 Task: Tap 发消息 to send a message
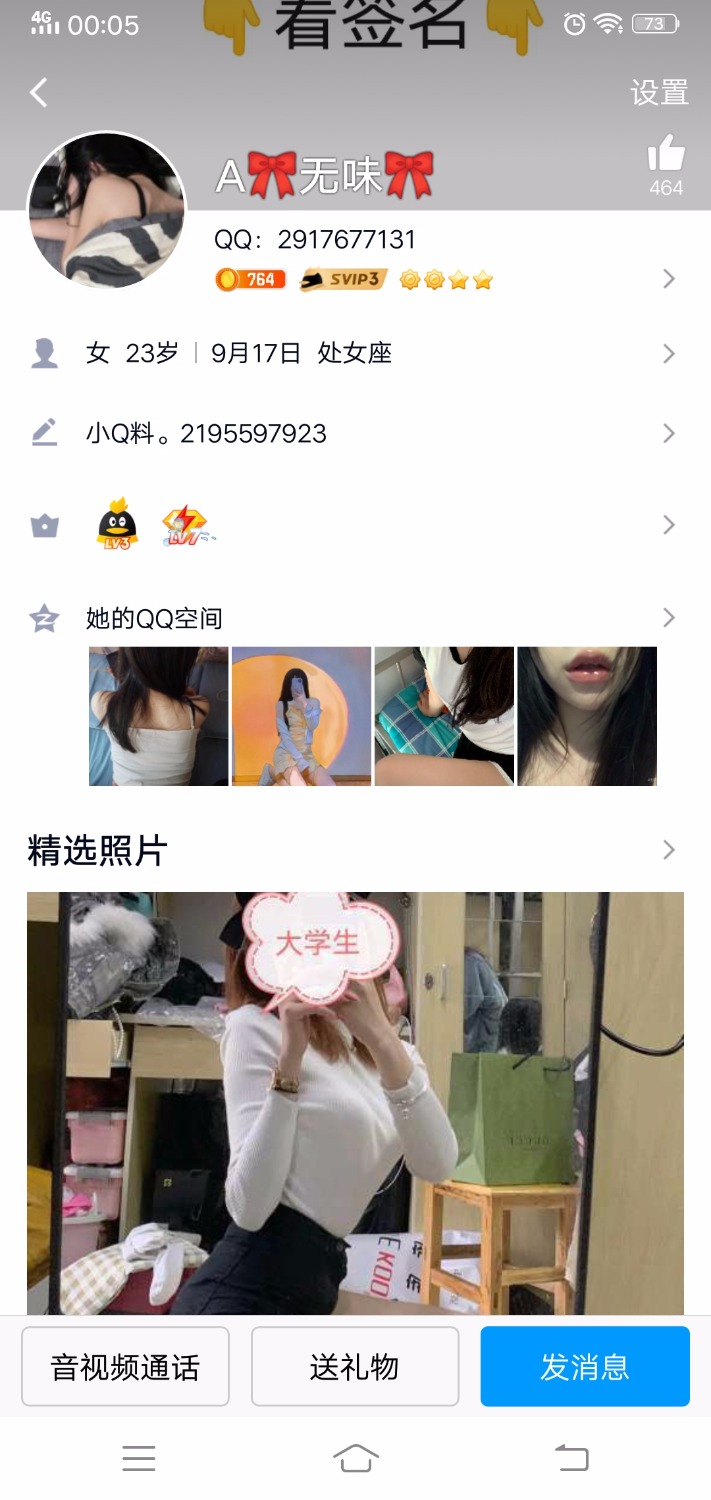(x=585, y=1366)
